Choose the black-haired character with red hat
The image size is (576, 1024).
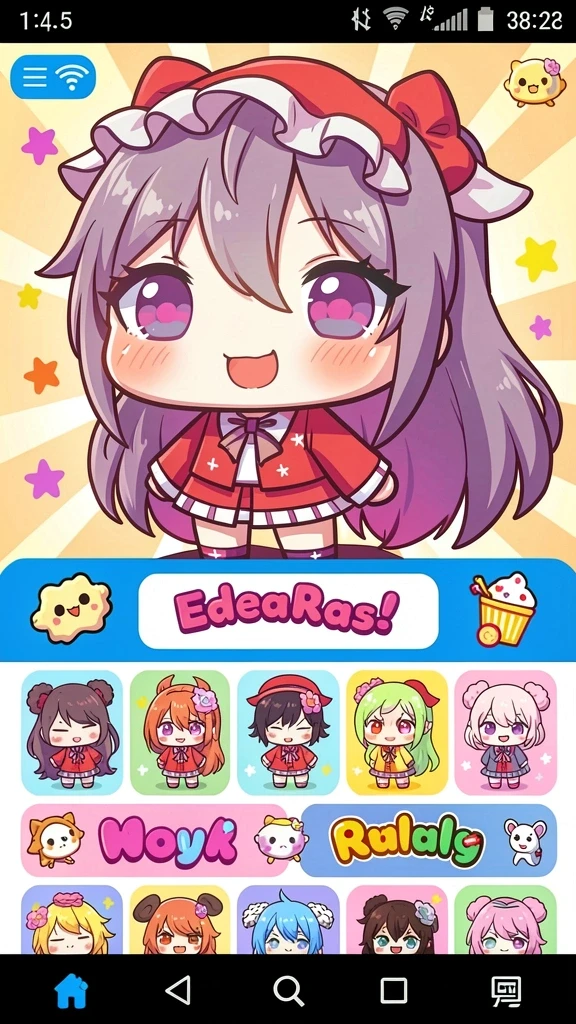288,732
